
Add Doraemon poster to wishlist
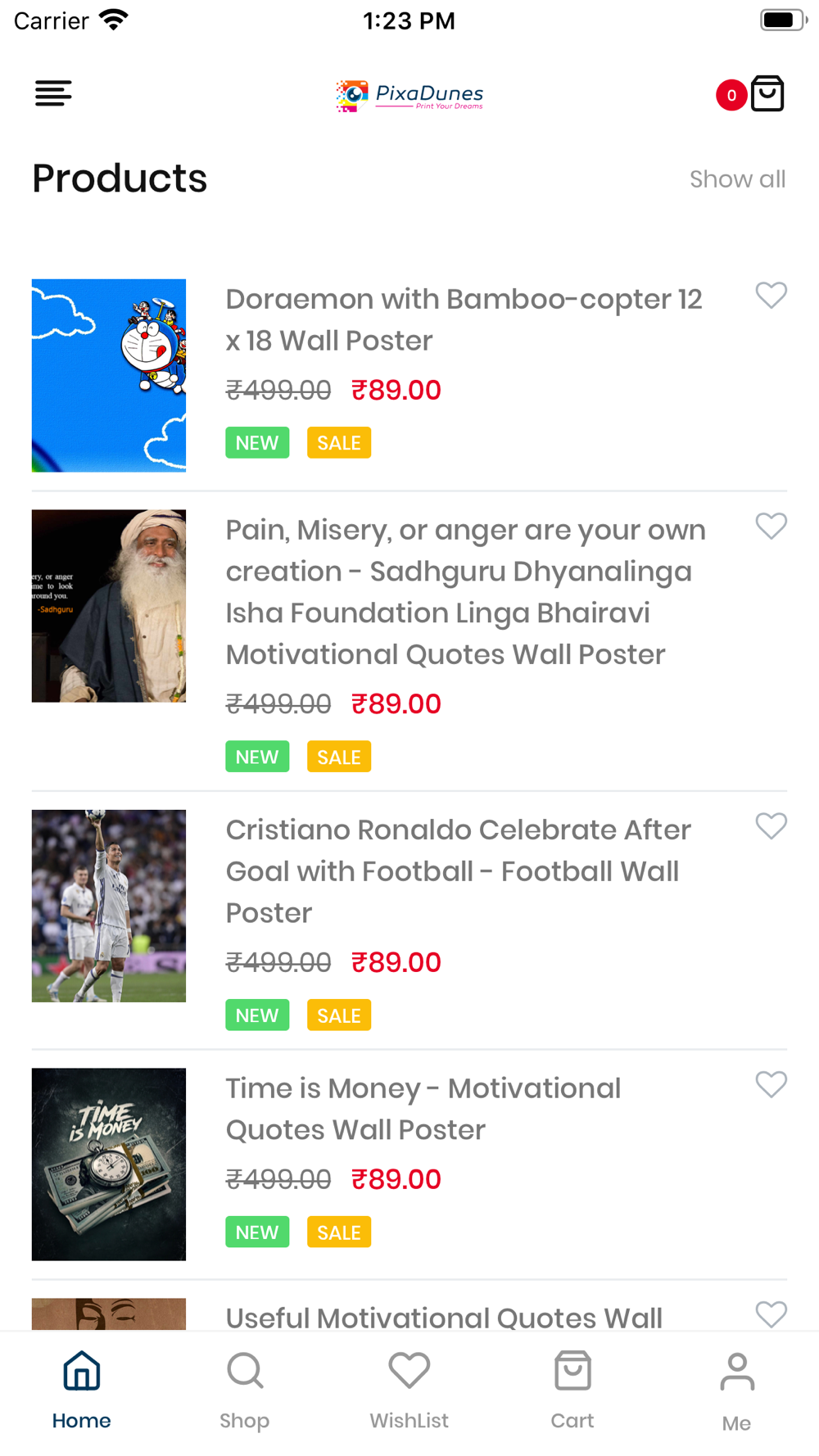coord(771,295)
